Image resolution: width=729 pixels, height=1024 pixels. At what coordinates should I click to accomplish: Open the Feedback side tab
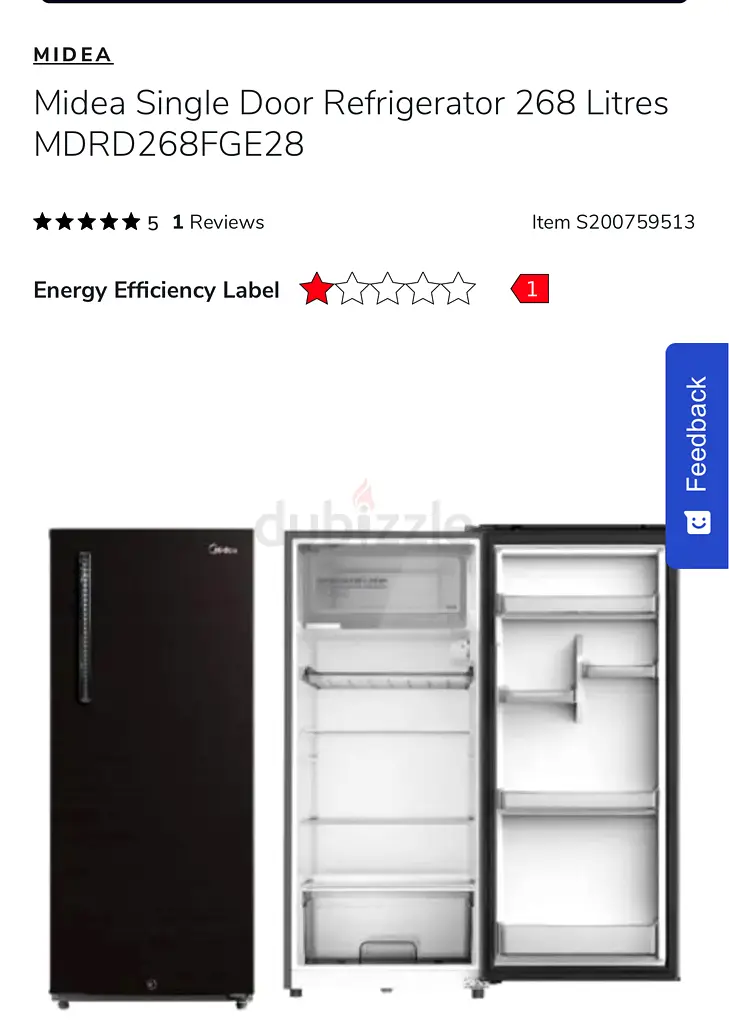tap(697, 455)
